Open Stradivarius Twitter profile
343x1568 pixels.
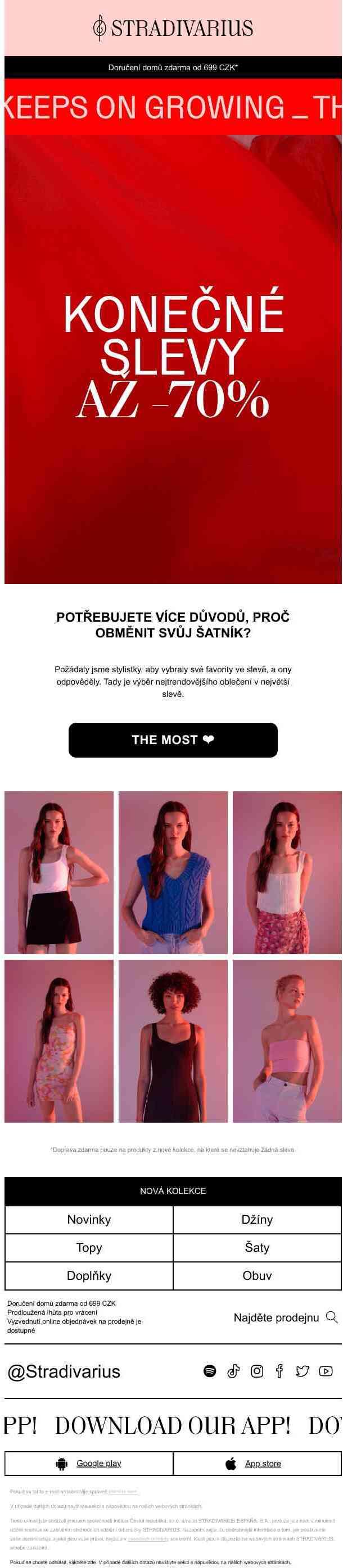tap(302, 1371)
